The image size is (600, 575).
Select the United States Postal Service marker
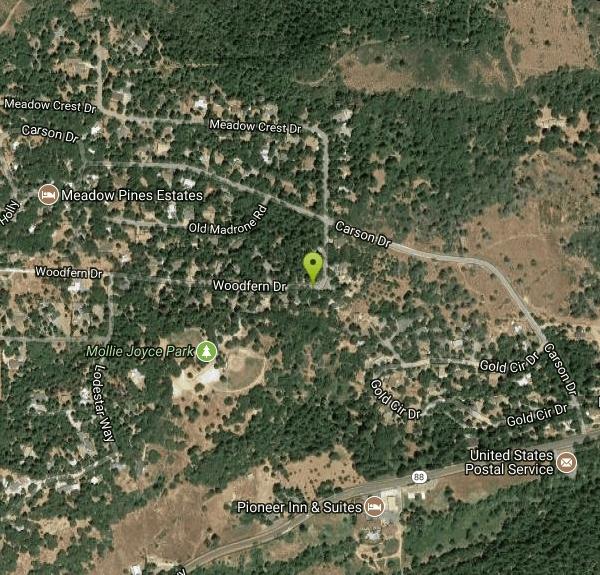coord(567,462)
